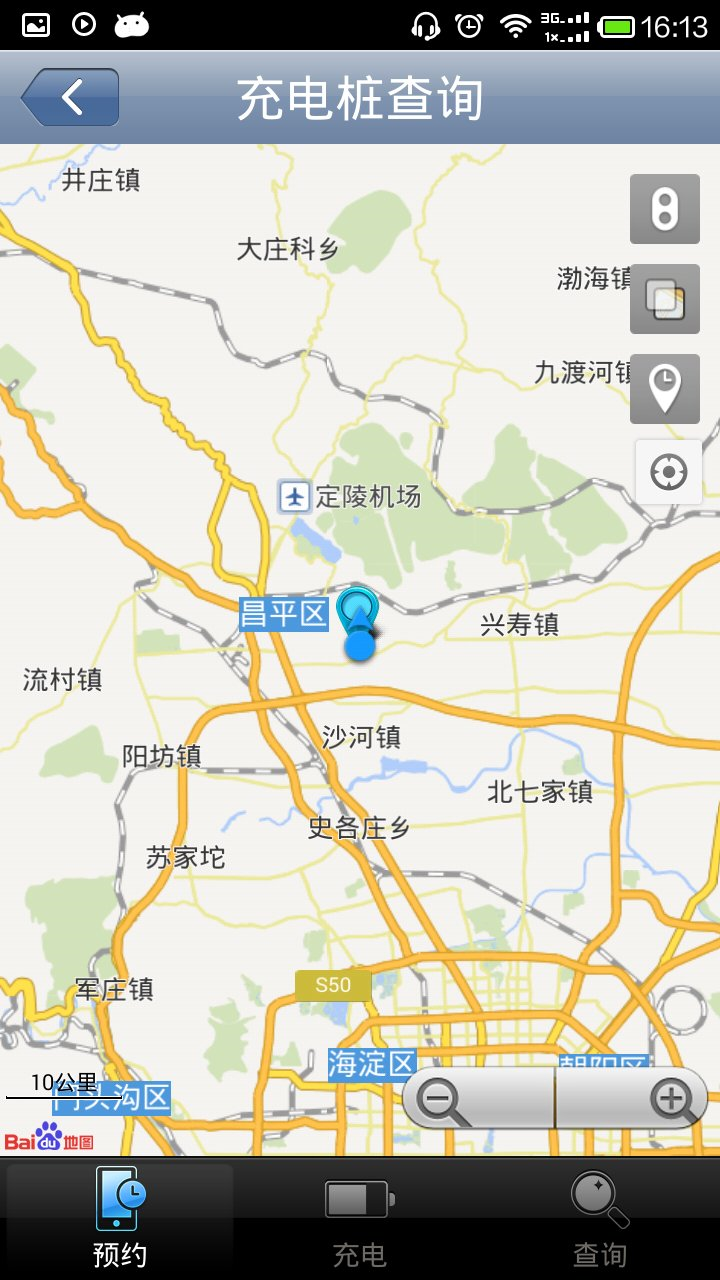The image size is (720, 1280).
Task: Click the clock pin station marker icon
Action: click(x=664, y=389)
